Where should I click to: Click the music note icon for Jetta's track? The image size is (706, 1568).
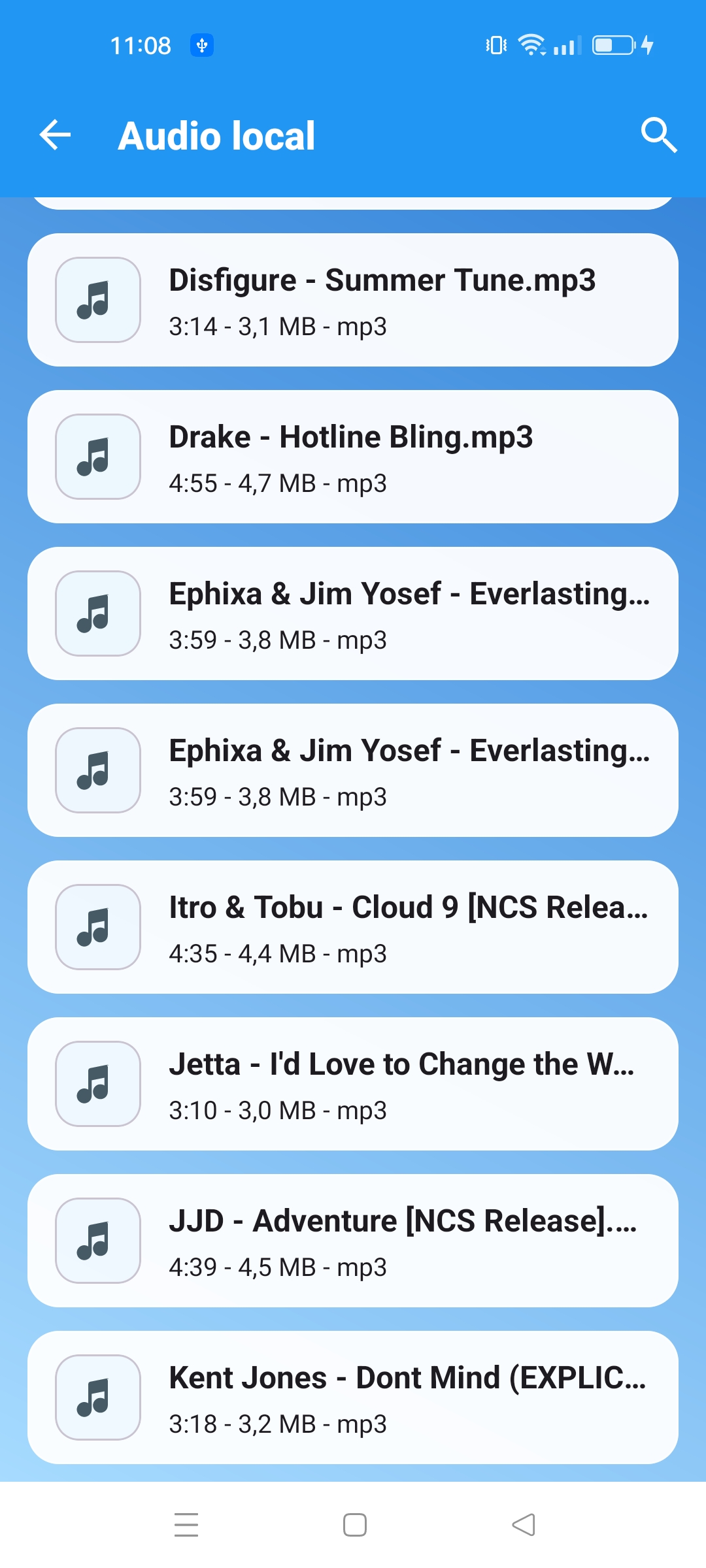coord(98,1084)
